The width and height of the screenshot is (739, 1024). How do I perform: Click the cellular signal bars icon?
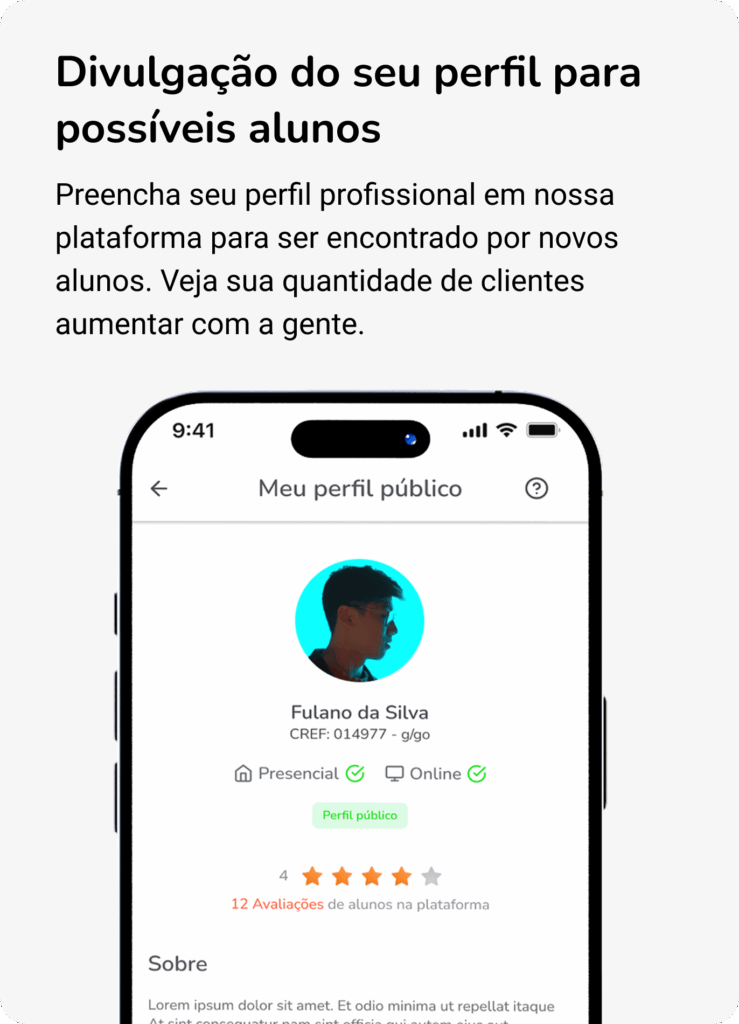474,430
